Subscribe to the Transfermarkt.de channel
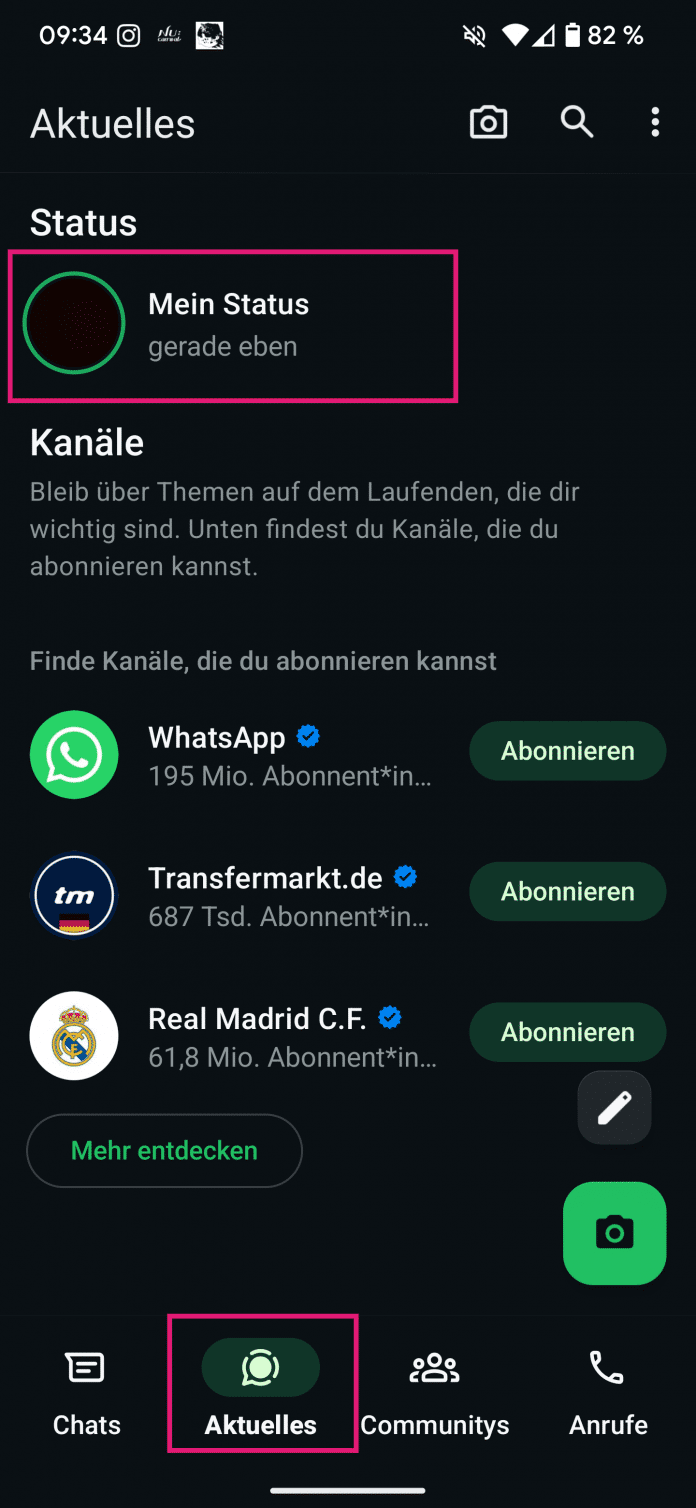696x1508 pixels. point(567,892)
